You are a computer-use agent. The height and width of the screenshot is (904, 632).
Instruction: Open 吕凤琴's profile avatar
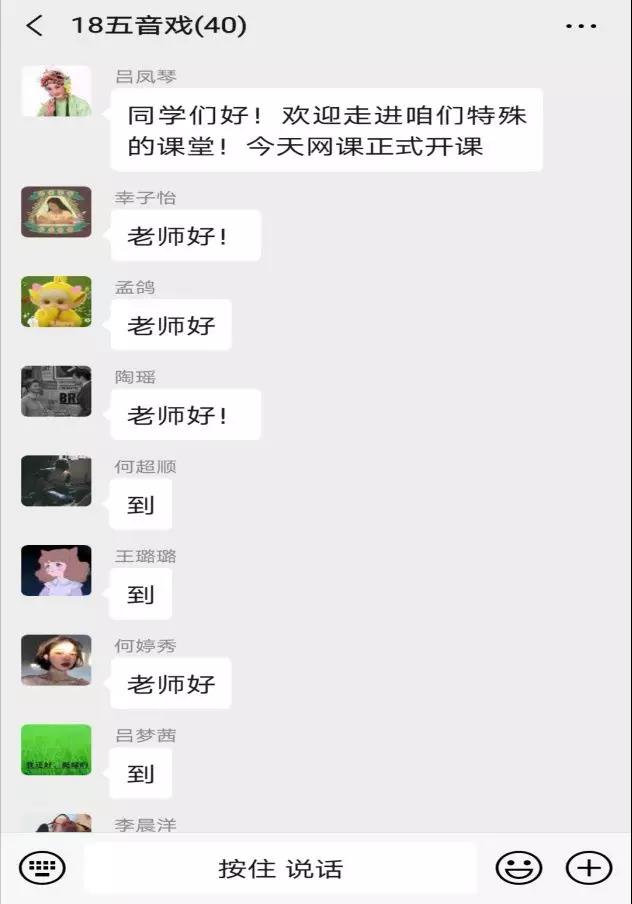coord(56,92)
